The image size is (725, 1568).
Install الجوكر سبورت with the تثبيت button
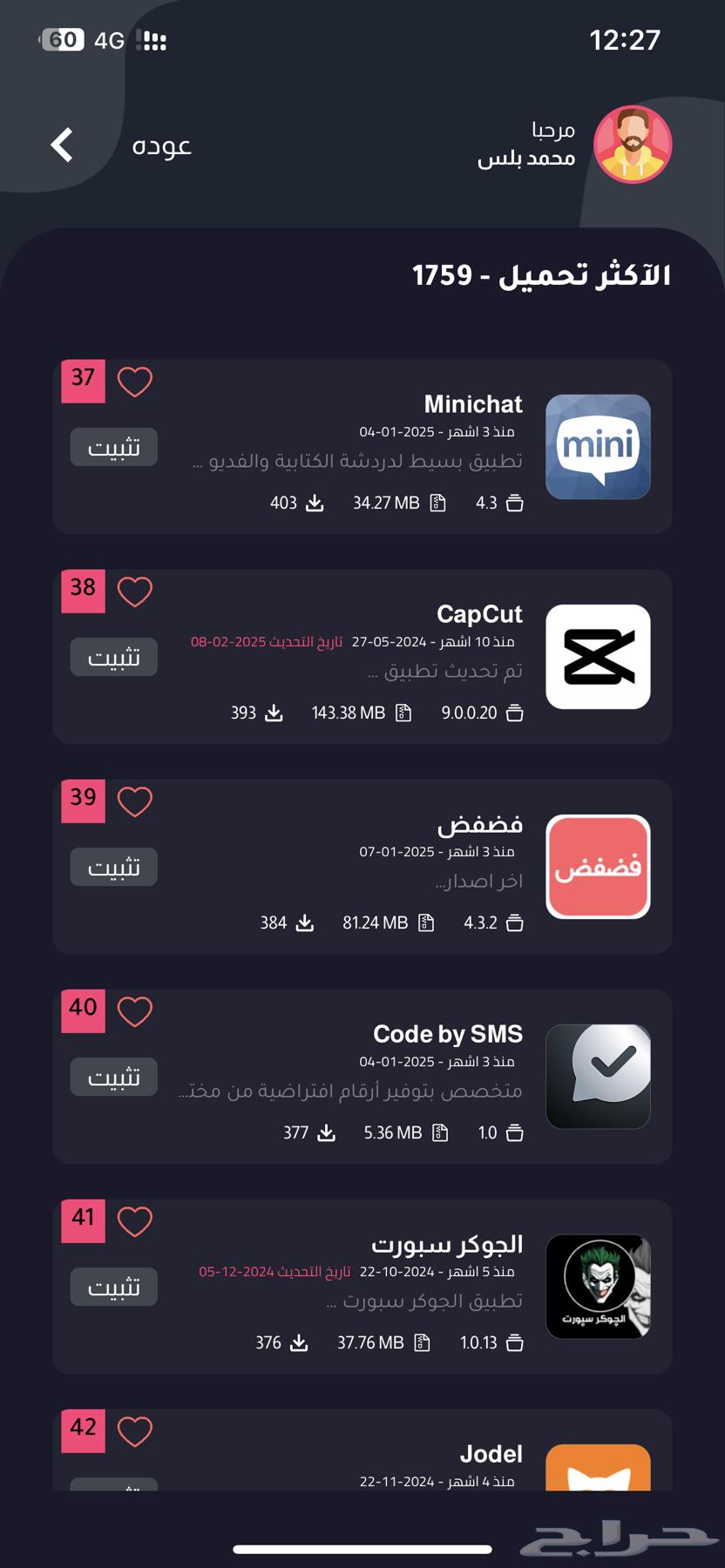pyautogui.click(x=114, y=1287)
